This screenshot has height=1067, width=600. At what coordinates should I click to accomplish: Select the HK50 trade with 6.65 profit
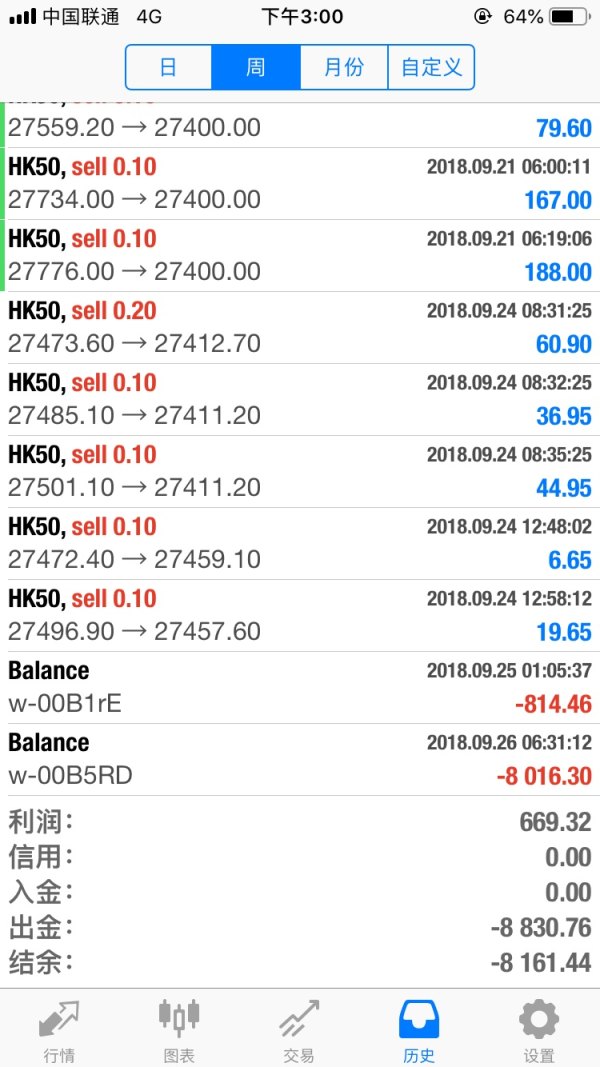[x=300, y=544]
